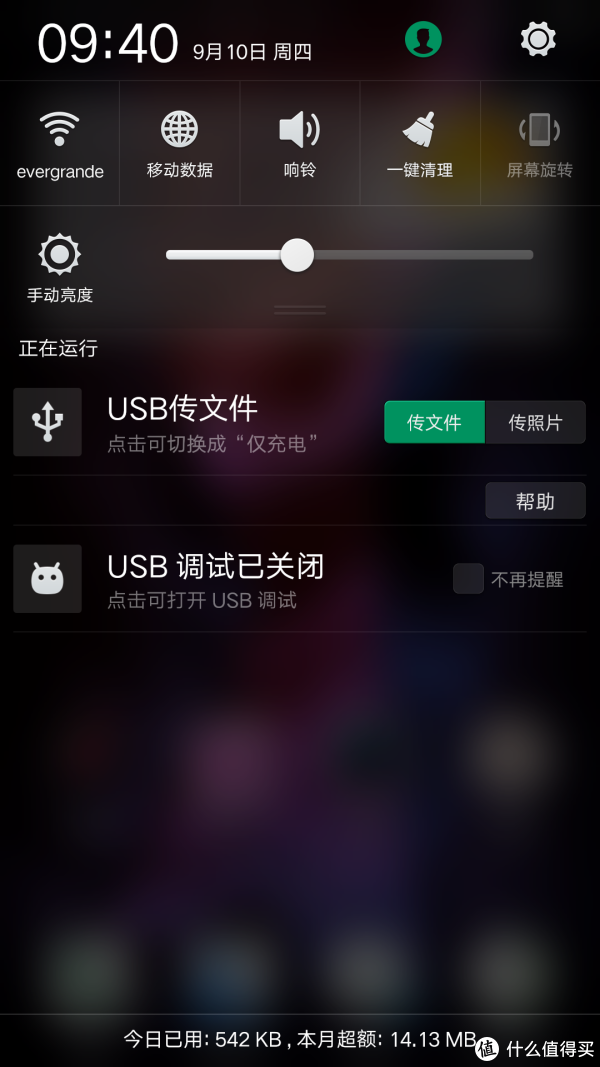600x1067 pixels.
Task: Open the 今日已用 data usage bar
Action: pyautogui.click(x=299, y=1039)
